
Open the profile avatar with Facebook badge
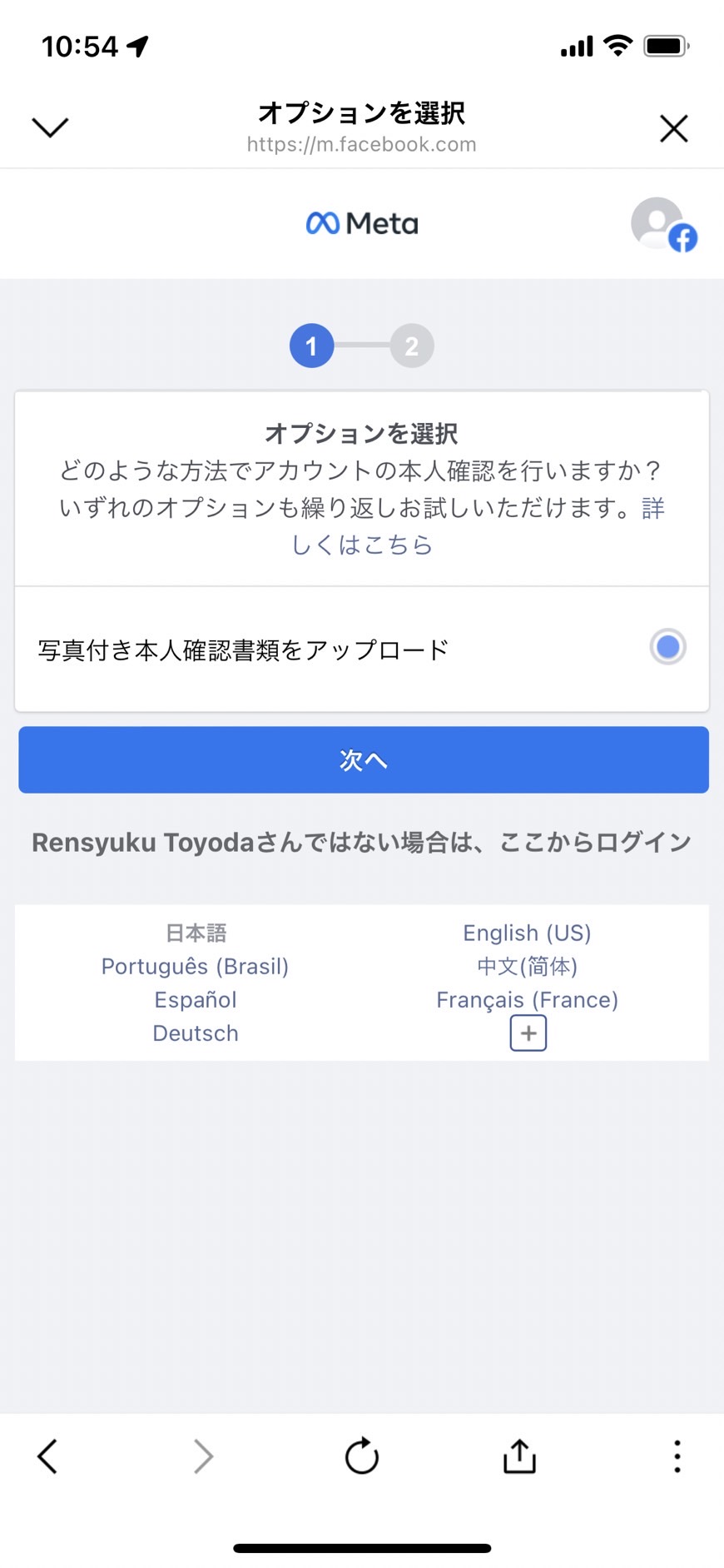coord(663,224)
